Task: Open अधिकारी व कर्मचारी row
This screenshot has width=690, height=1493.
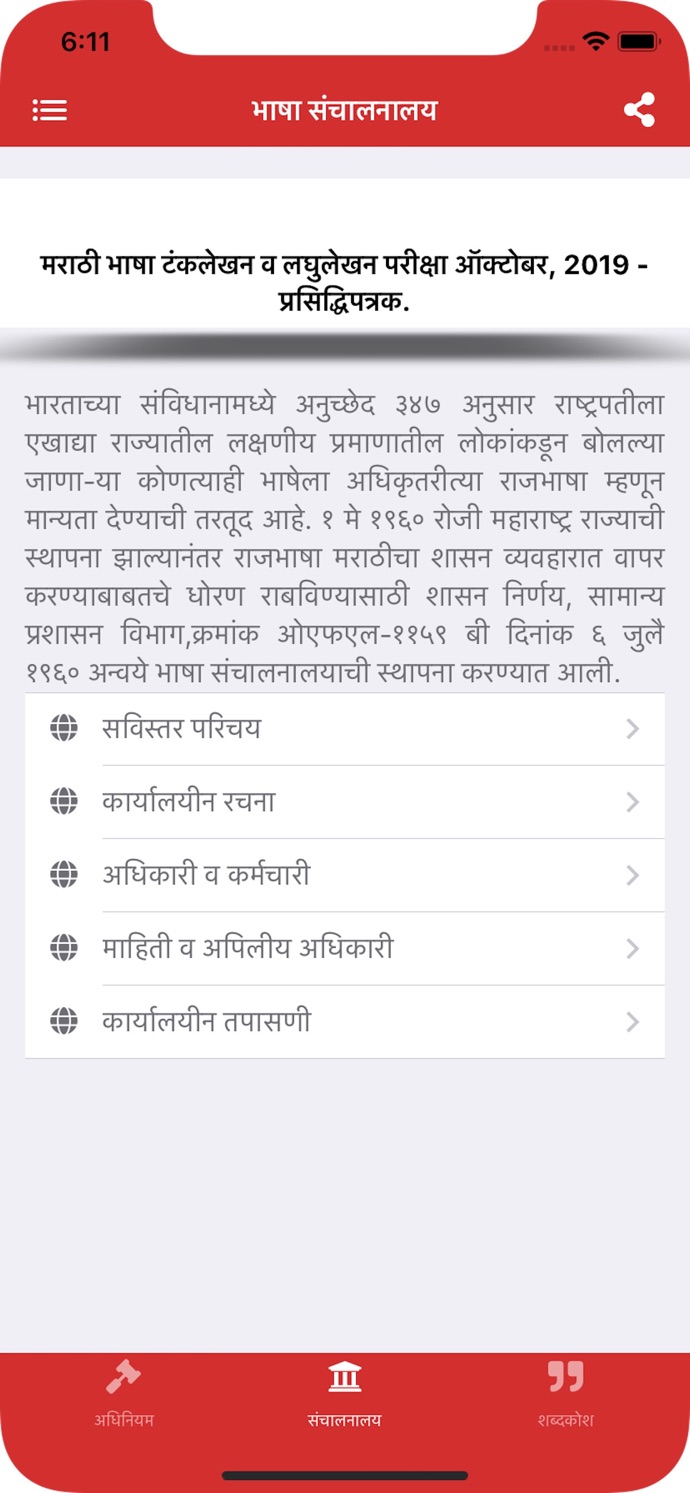Action: pos(345,875)
